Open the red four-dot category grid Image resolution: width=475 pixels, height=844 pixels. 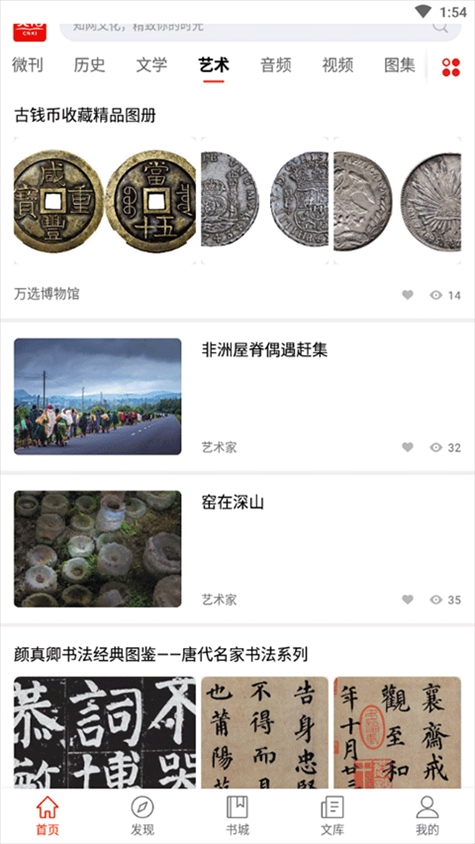451,67
